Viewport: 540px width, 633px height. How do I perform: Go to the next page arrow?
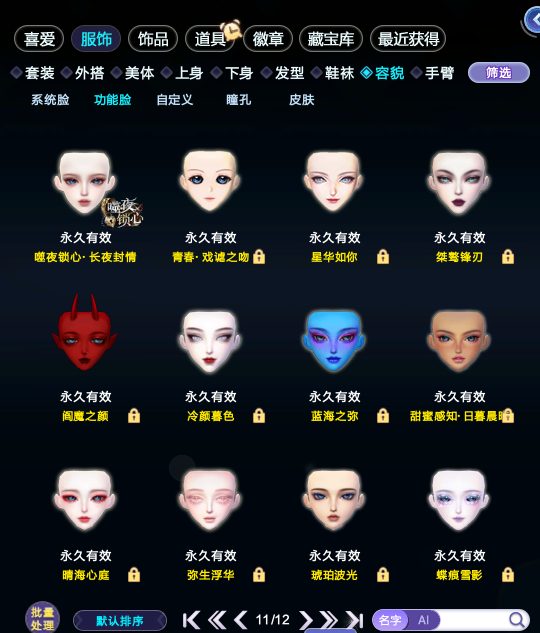point(306,620)
